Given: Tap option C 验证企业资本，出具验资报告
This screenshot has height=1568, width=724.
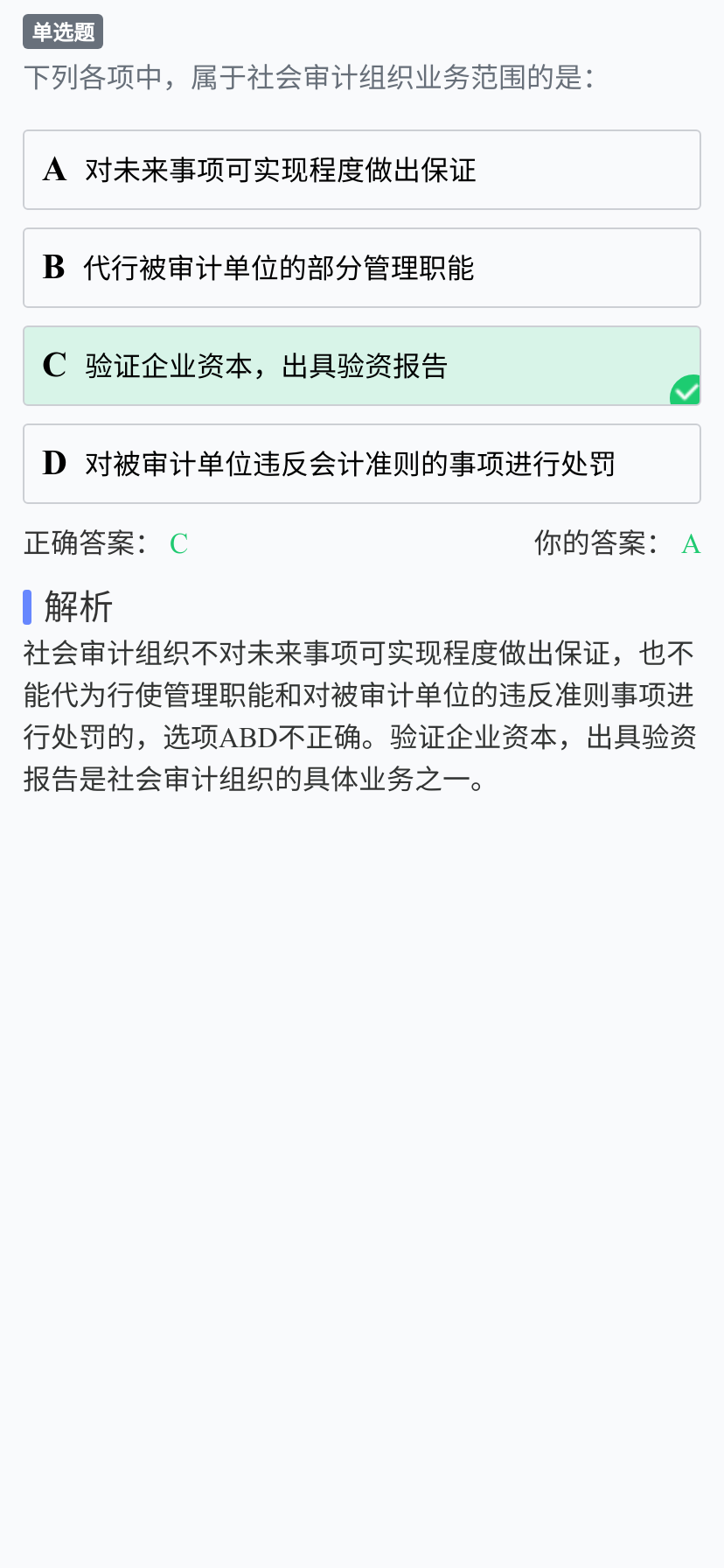Looking at the screenshot, I should (362, 366).
